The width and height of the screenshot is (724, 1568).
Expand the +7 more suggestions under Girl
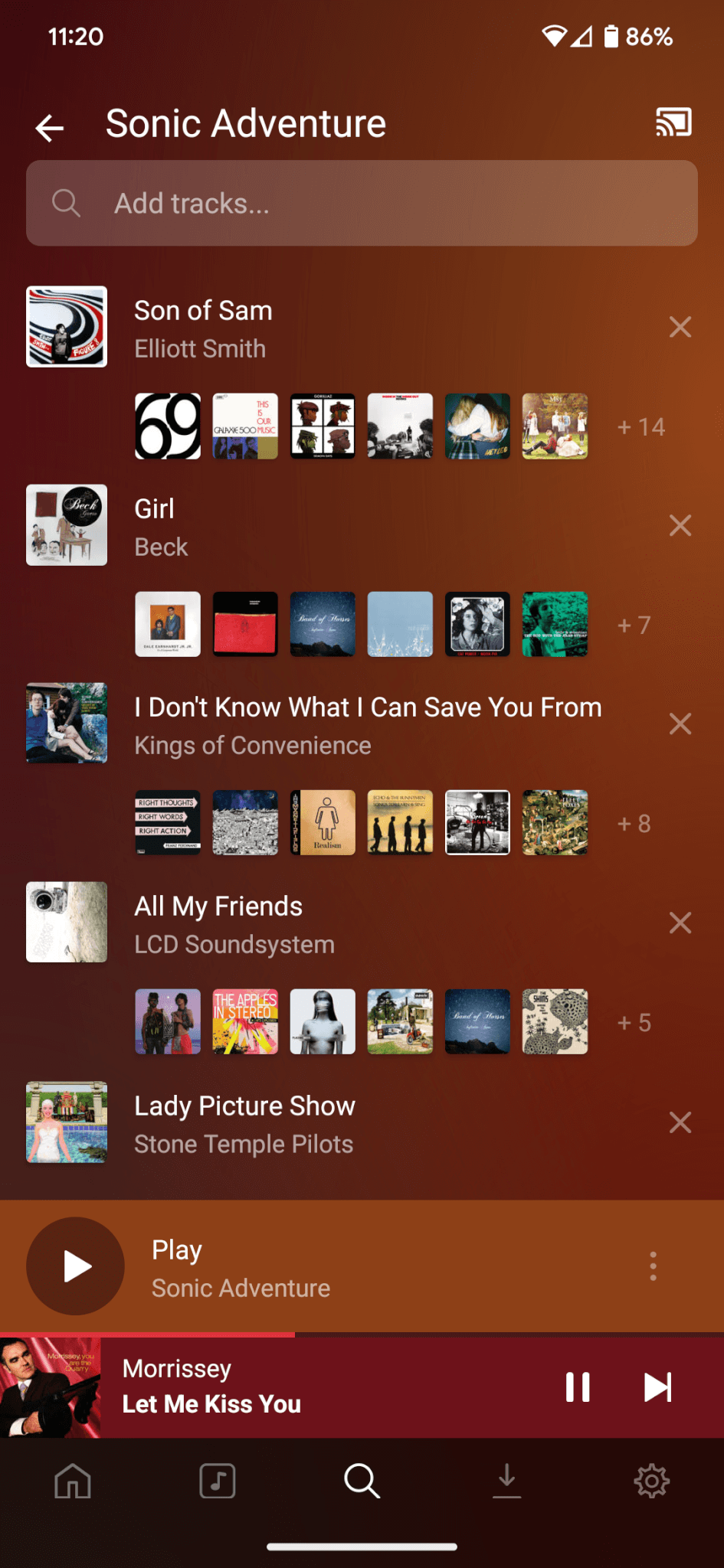(634, 625)
